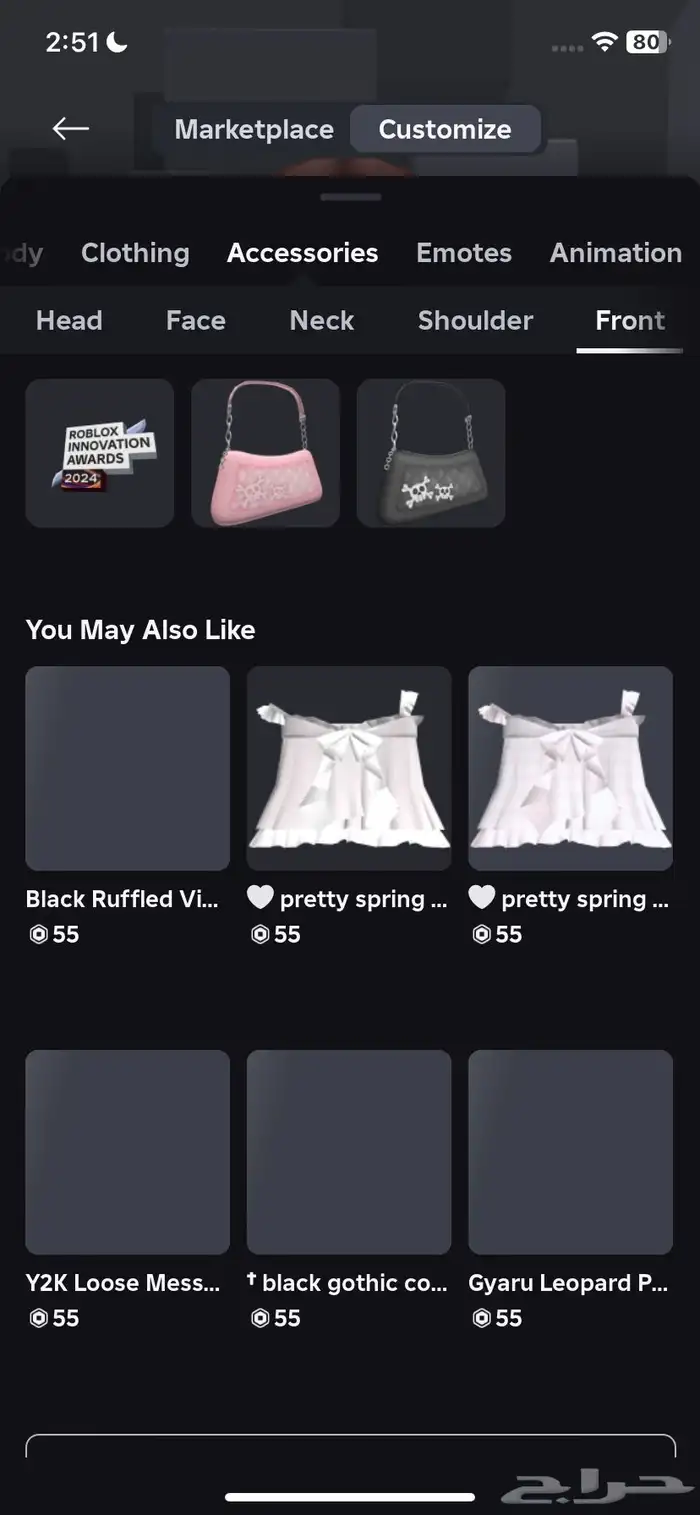Screen dimensions: 700x1515
Task: Show Face accessories
Action: [195, 321]
